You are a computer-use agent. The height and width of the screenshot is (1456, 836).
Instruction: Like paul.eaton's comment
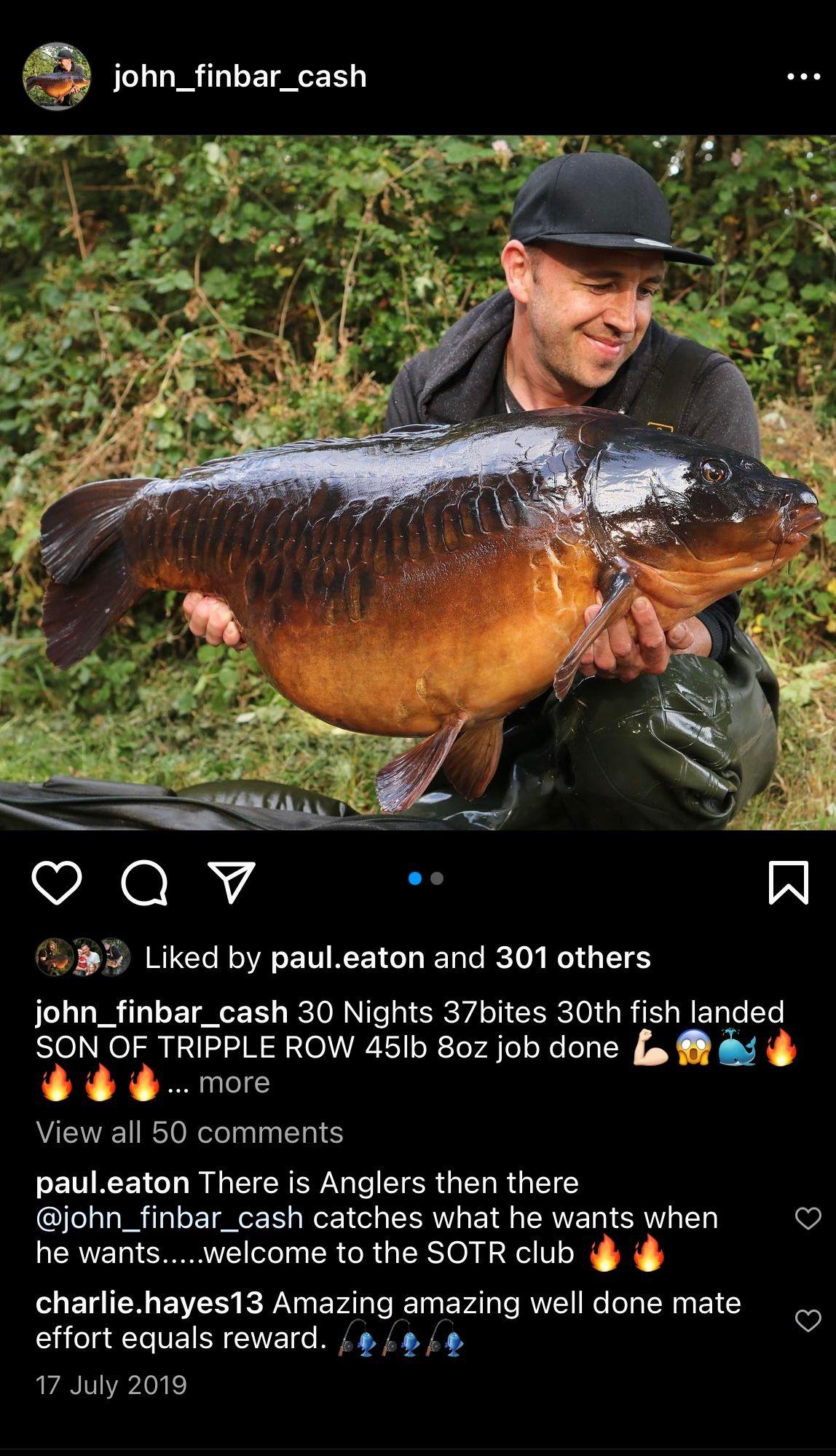pyautogui.click(x=808, y=1218)
